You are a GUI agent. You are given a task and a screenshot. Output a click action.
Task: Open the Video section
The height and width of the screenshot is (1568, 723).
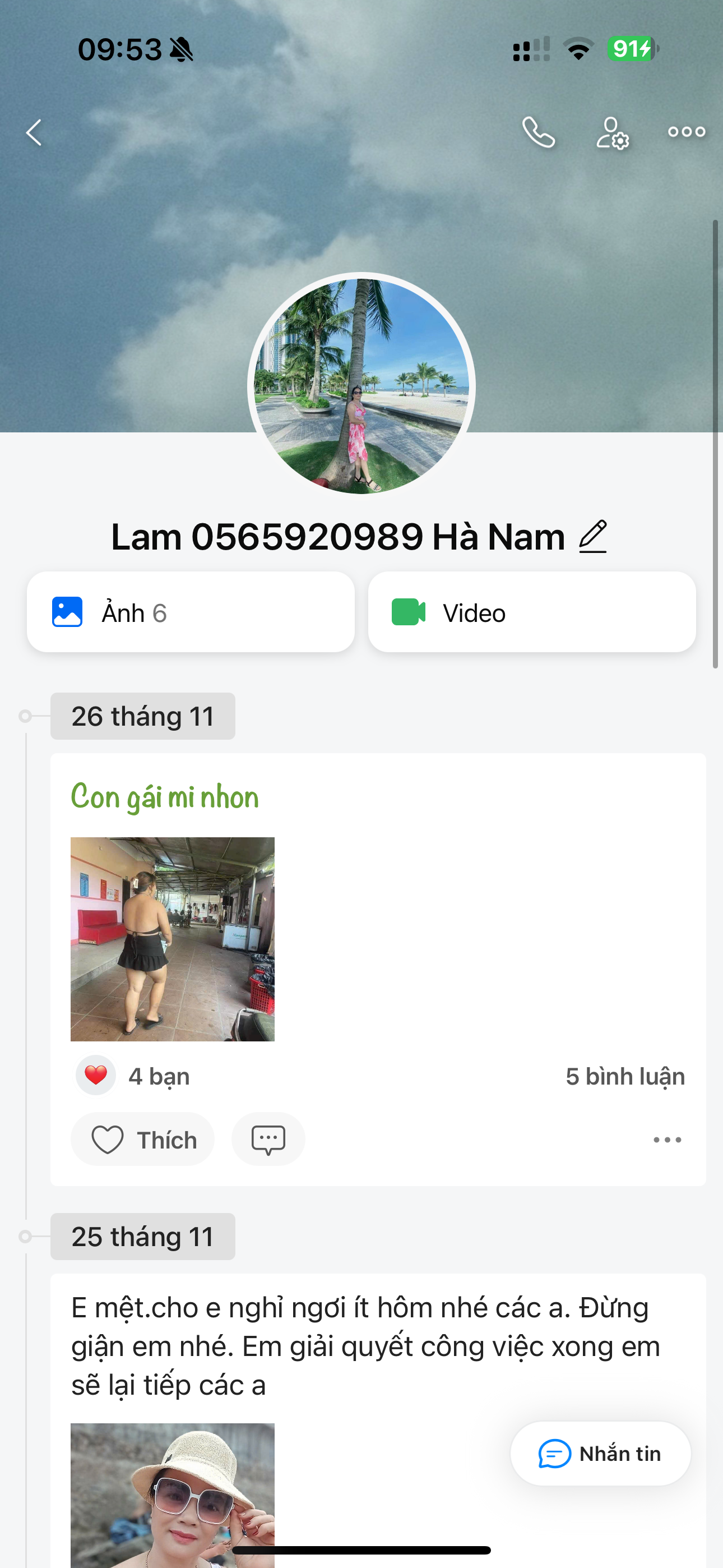(x=532, y=612)
